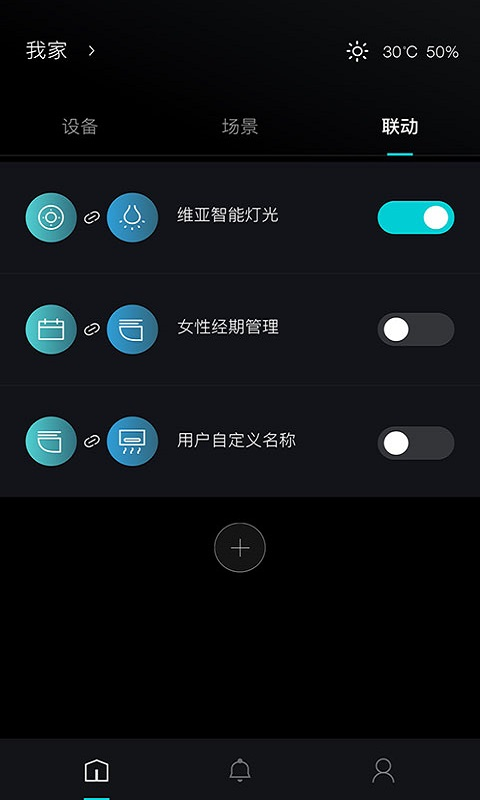Enable the 女性经期管理 switch

416,330
